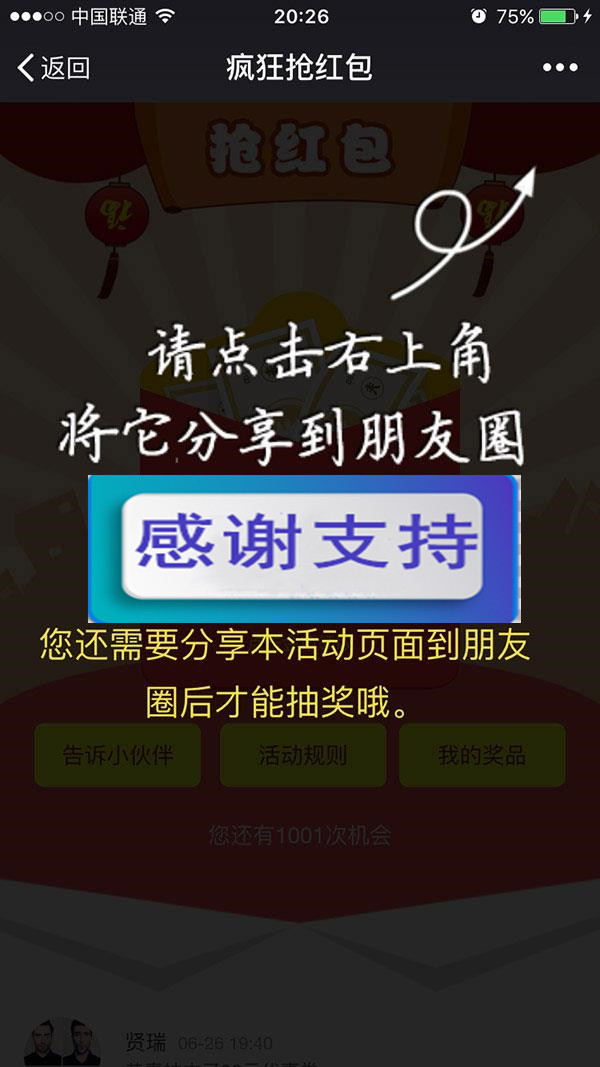This screenshot has height=1067, width=600.
Task: Tap the 告诉小伙伴 button
Action: [x=118, y=755]
